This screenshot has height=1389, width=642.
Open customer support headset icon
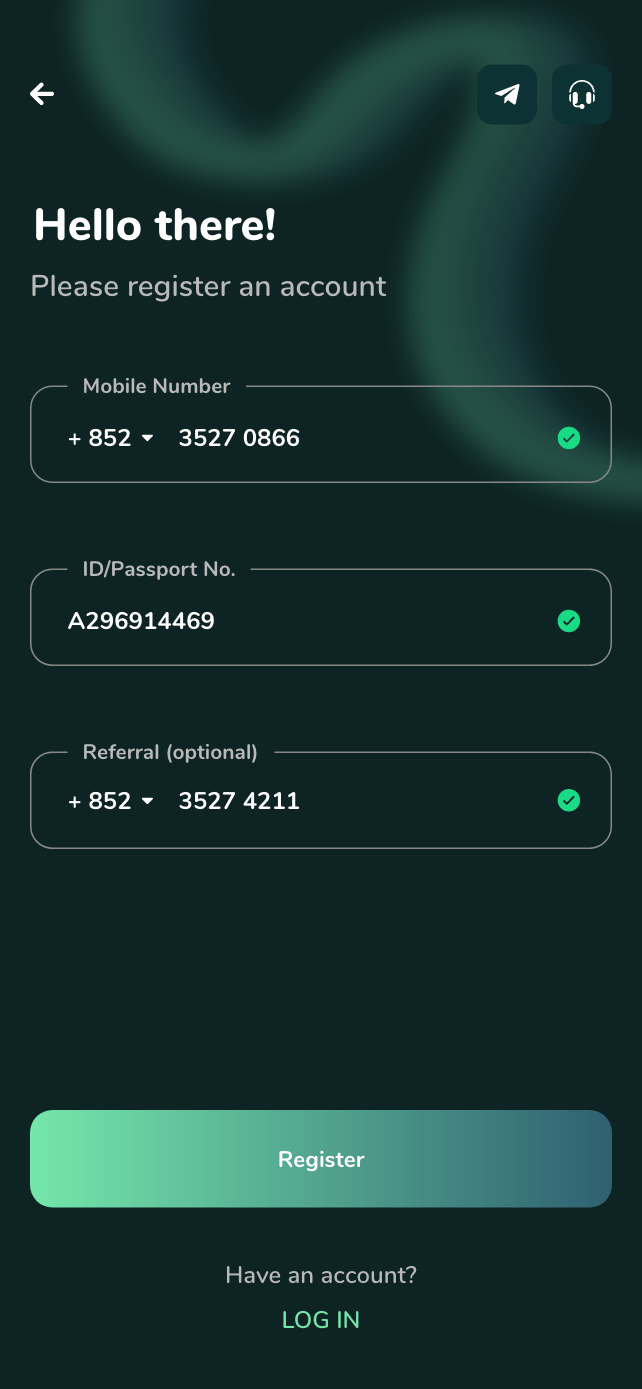582,95
